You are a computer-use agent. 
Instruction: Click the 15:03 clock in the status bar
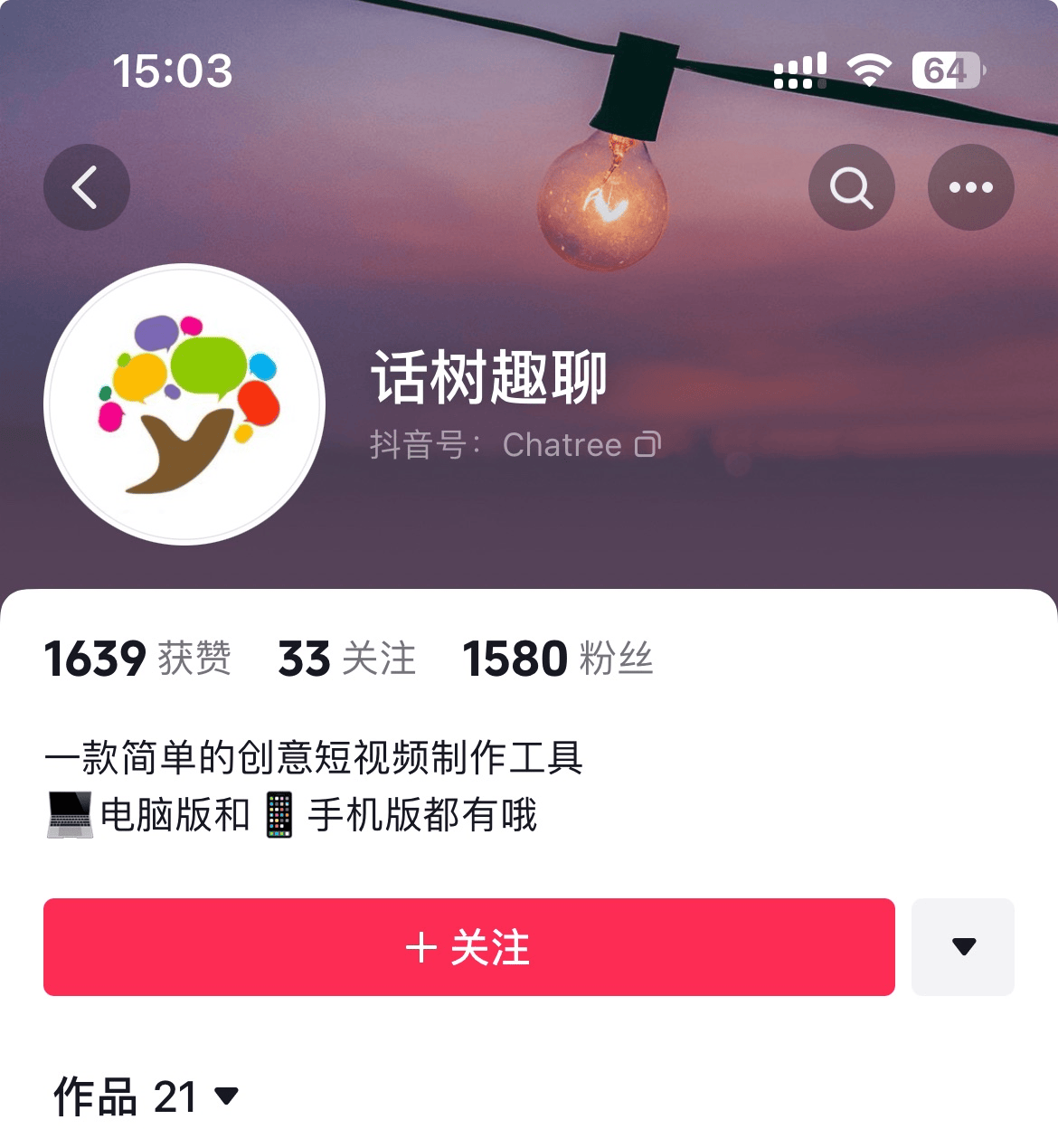click(174, 71)
